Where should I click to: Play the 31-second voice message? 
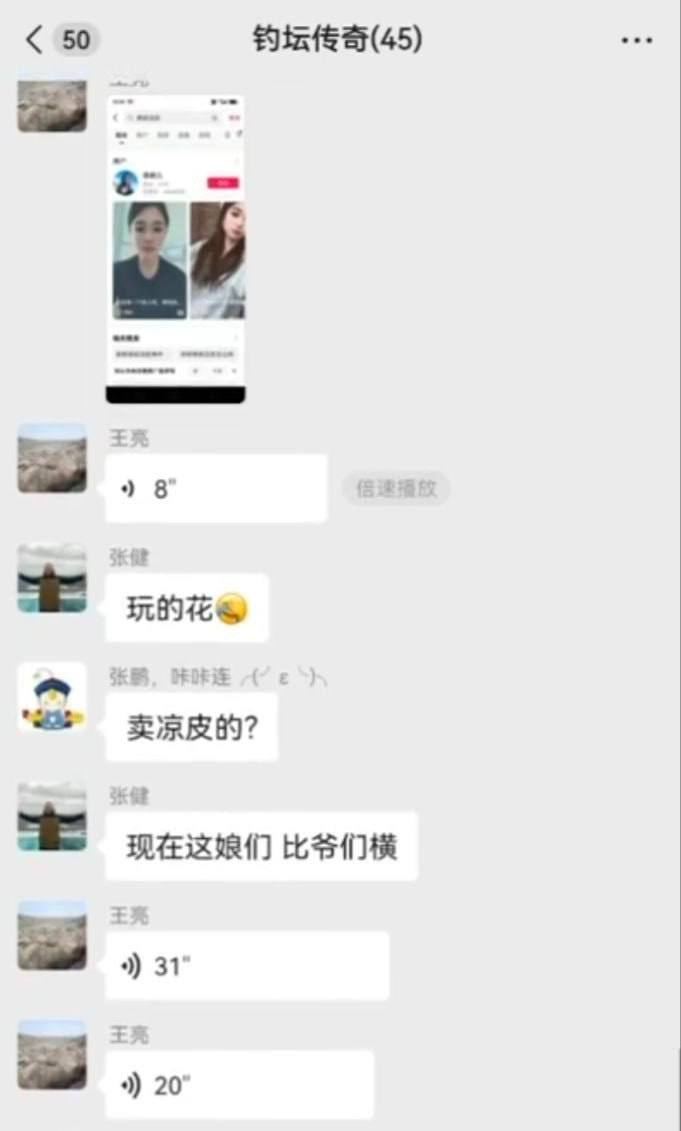point(246,966)
